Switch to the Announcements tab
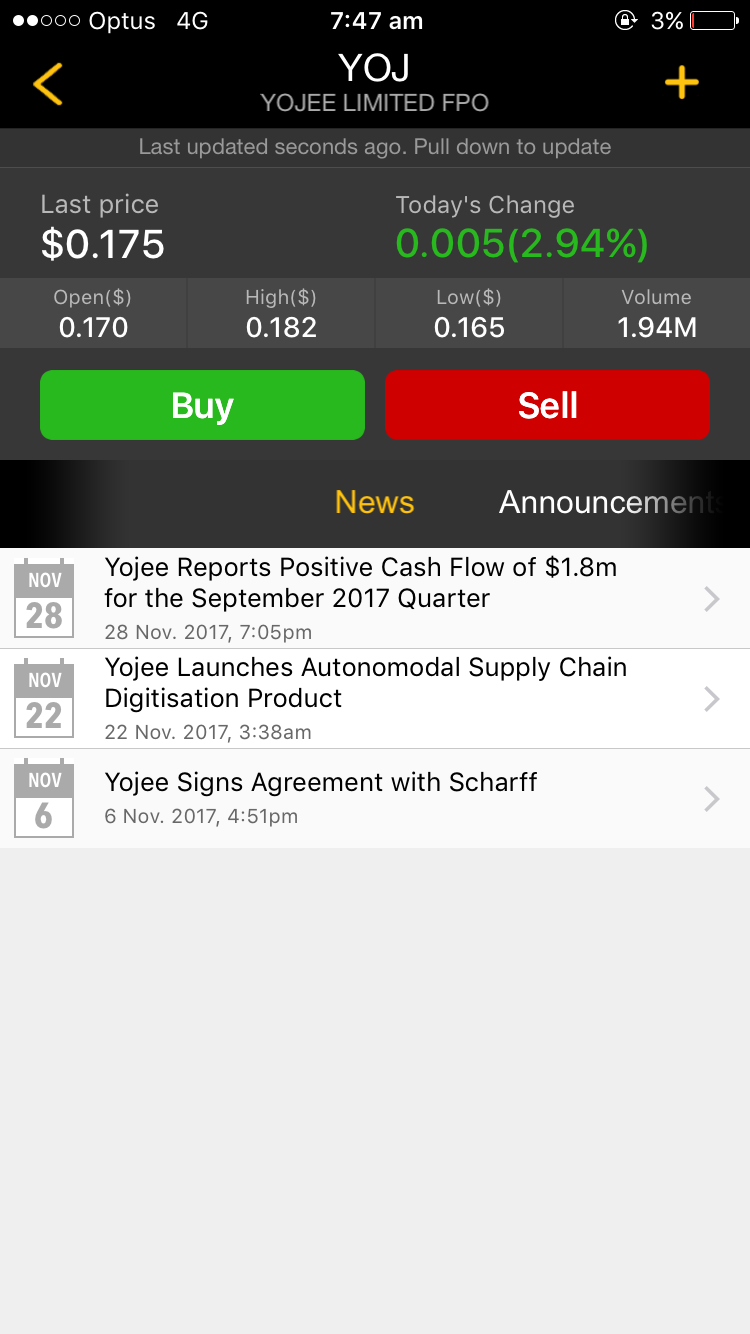The image size is (750, 1334). coord(612,502)
